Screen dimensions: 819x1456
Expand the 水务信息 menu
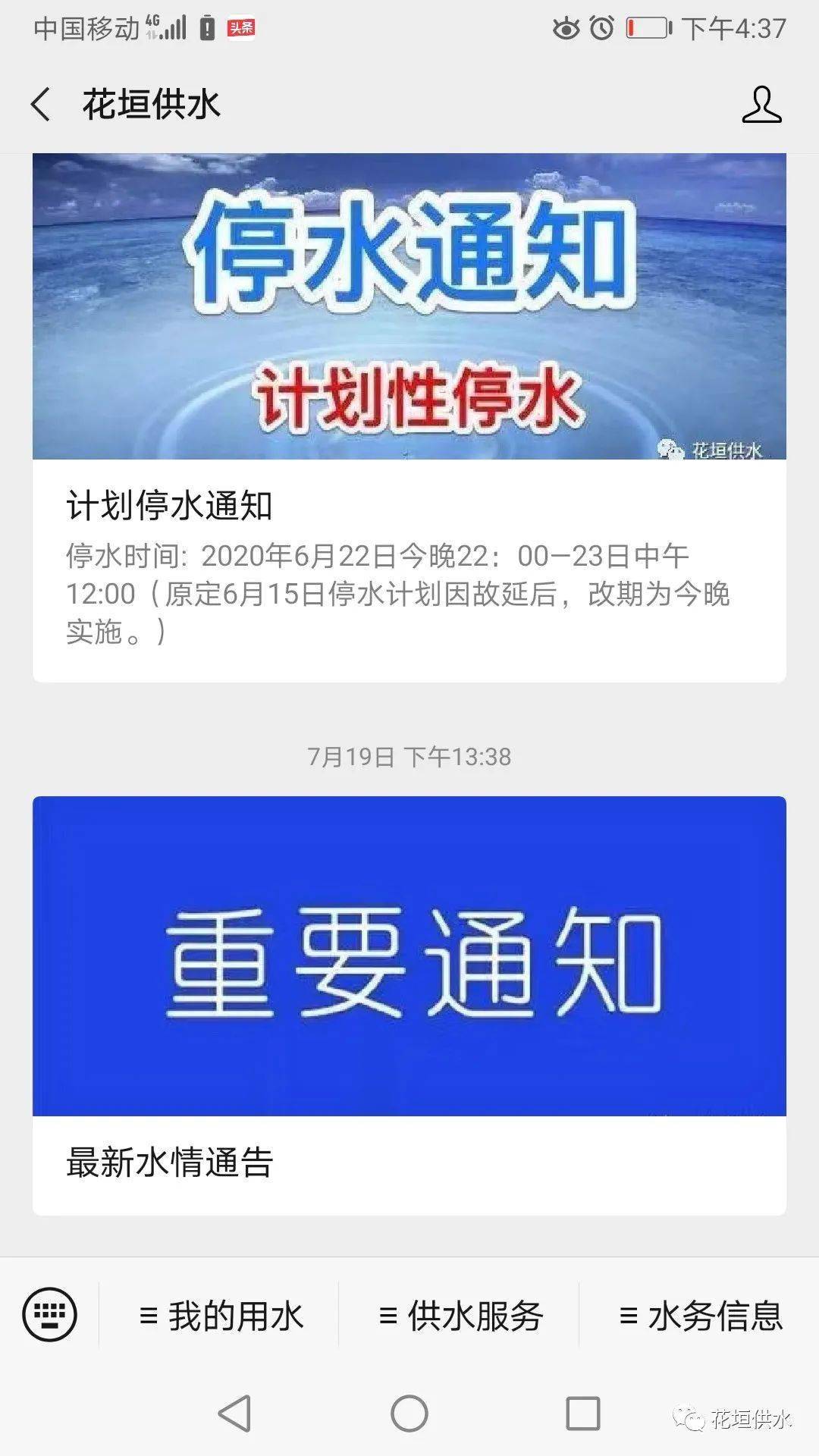[701, 1316]
